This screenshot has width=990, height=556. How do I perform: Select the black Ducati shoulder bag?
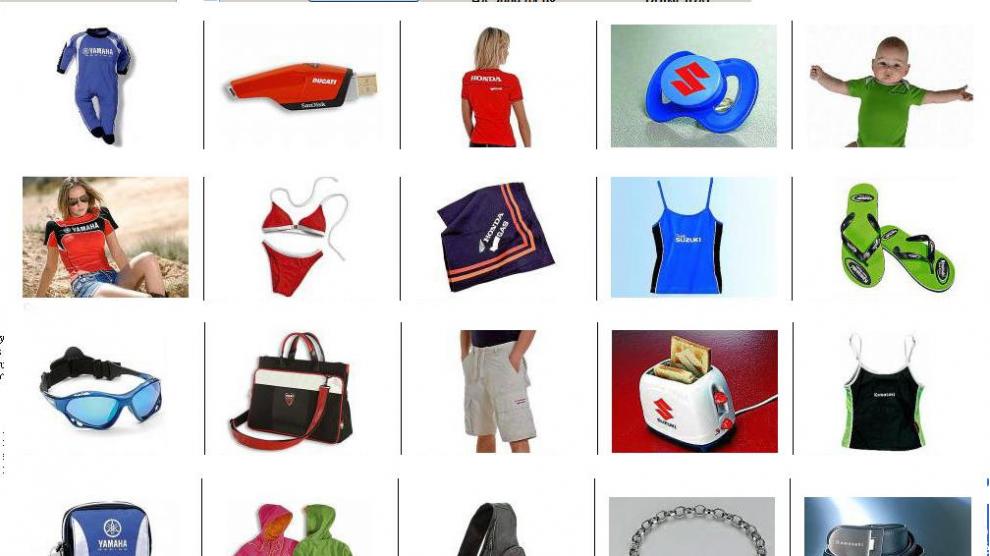[x=291, y=389]
